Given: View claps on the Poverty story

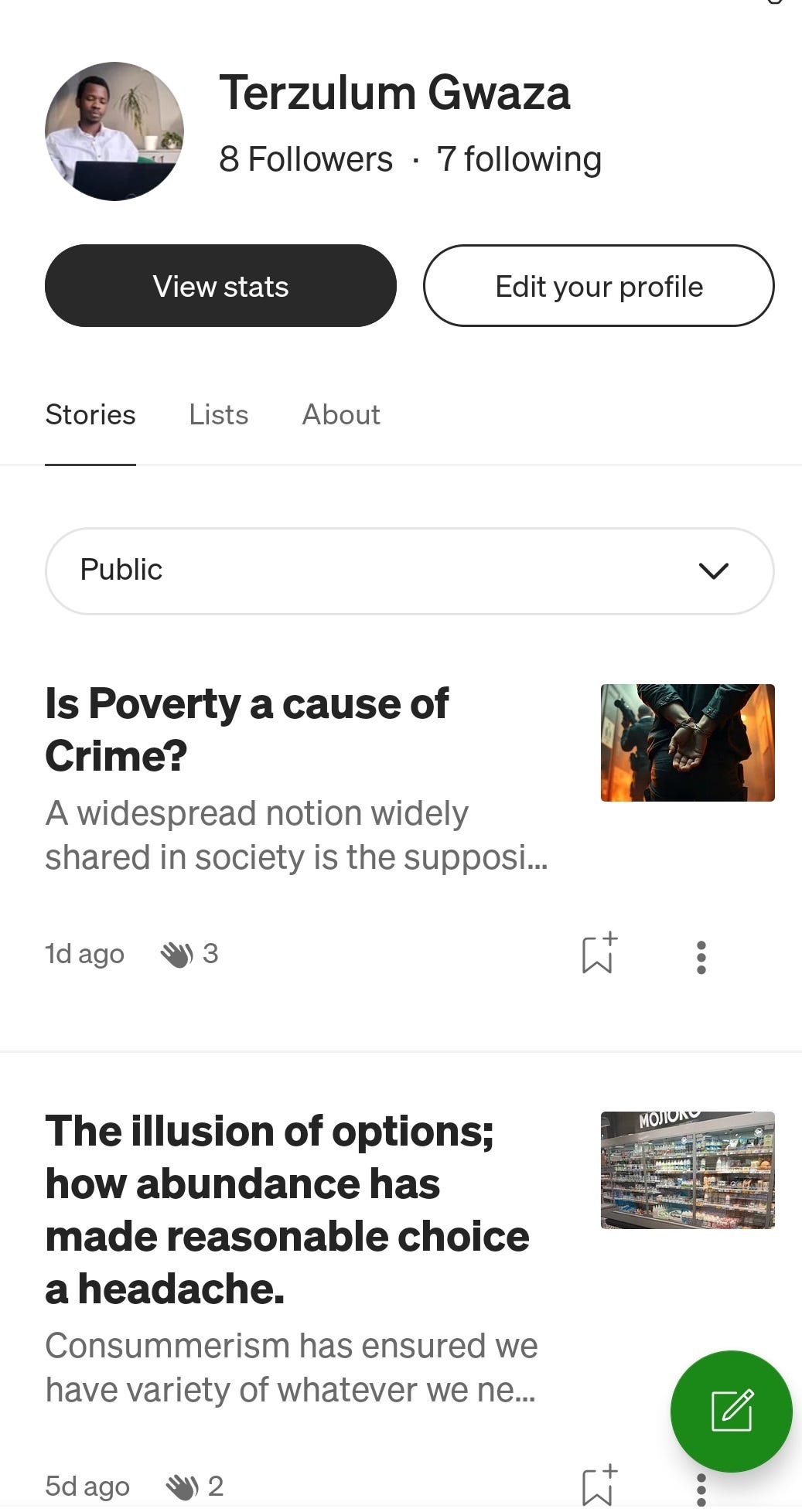Looking at the screenshot, I should (x=189, y=955).
